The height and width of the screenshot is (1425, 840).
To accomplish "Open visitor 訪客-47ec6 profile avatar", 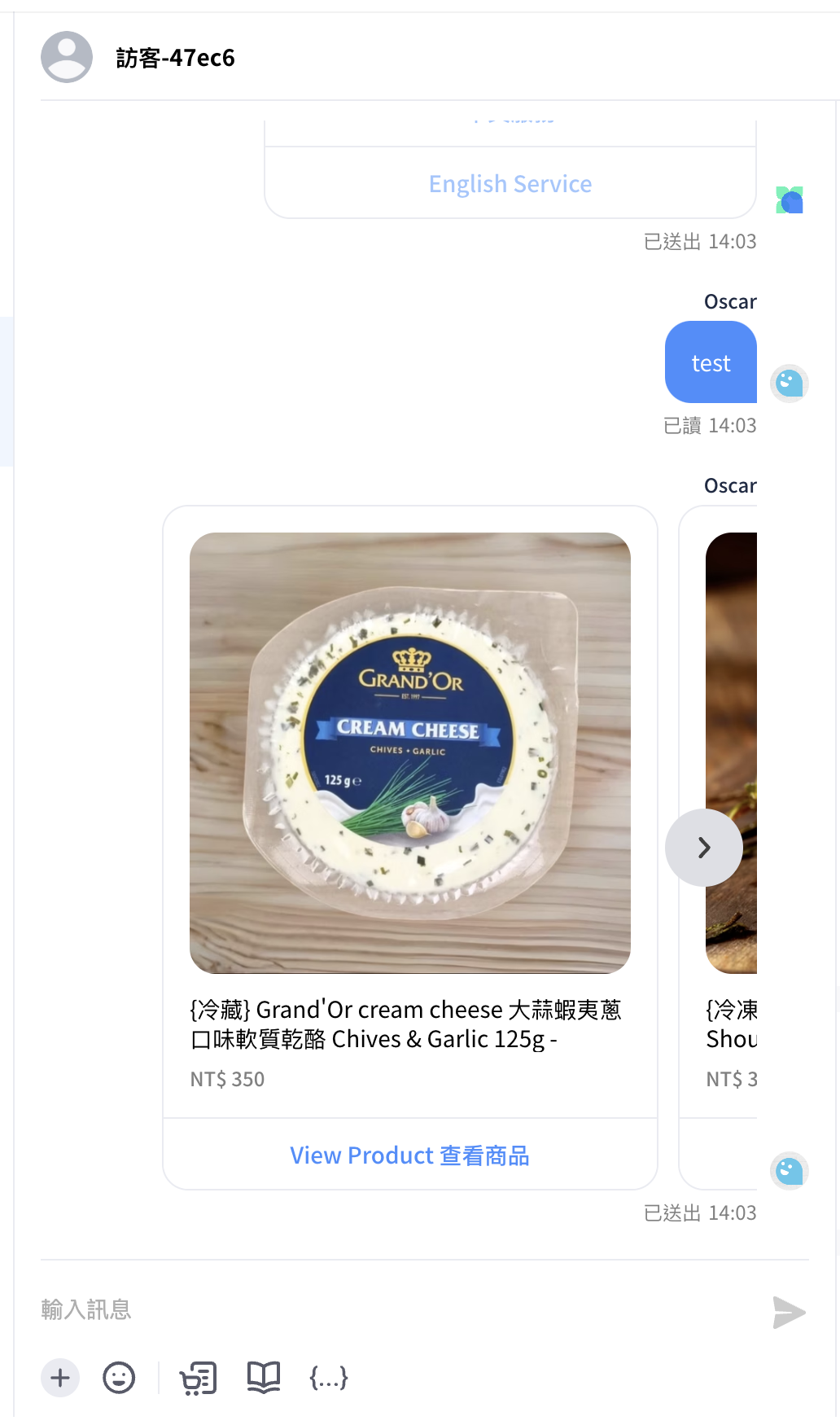I will tap(67, 57).
